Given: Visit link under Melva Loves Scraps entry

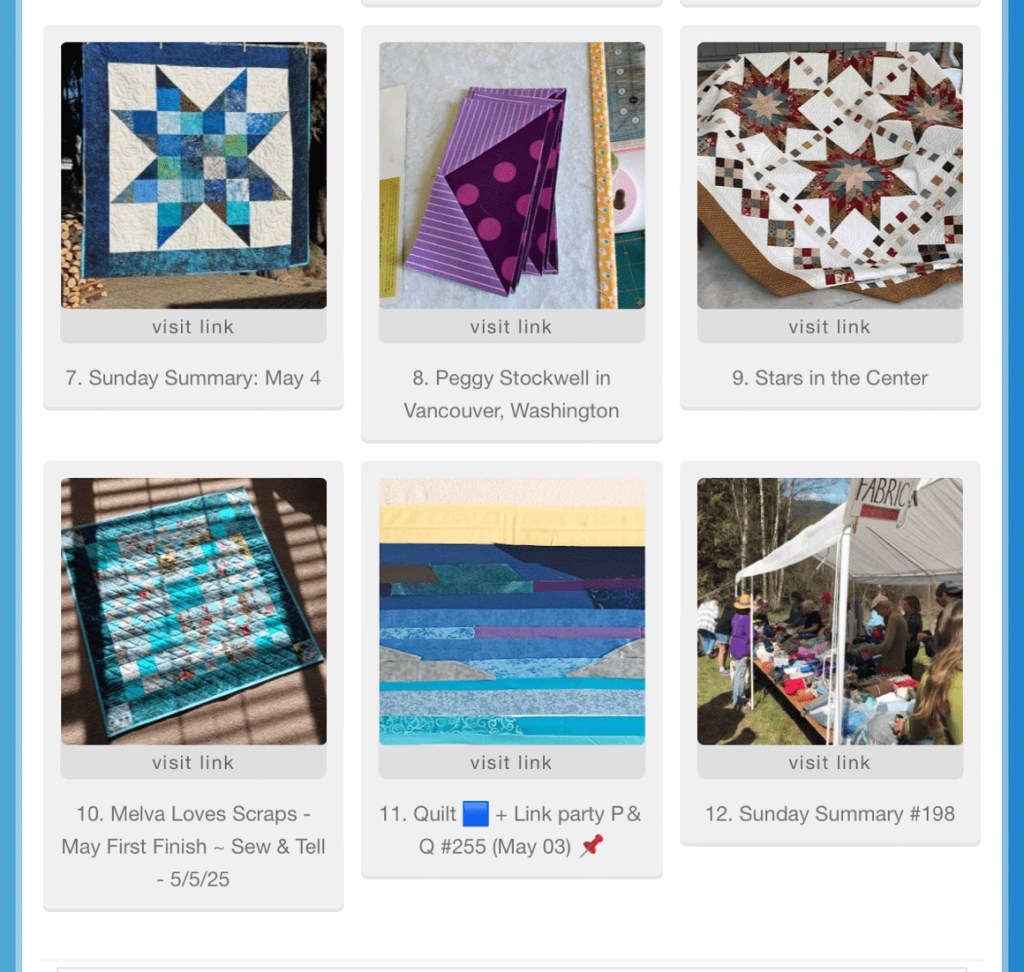Looking at the screenshot, I should click(x=193, y=763).
